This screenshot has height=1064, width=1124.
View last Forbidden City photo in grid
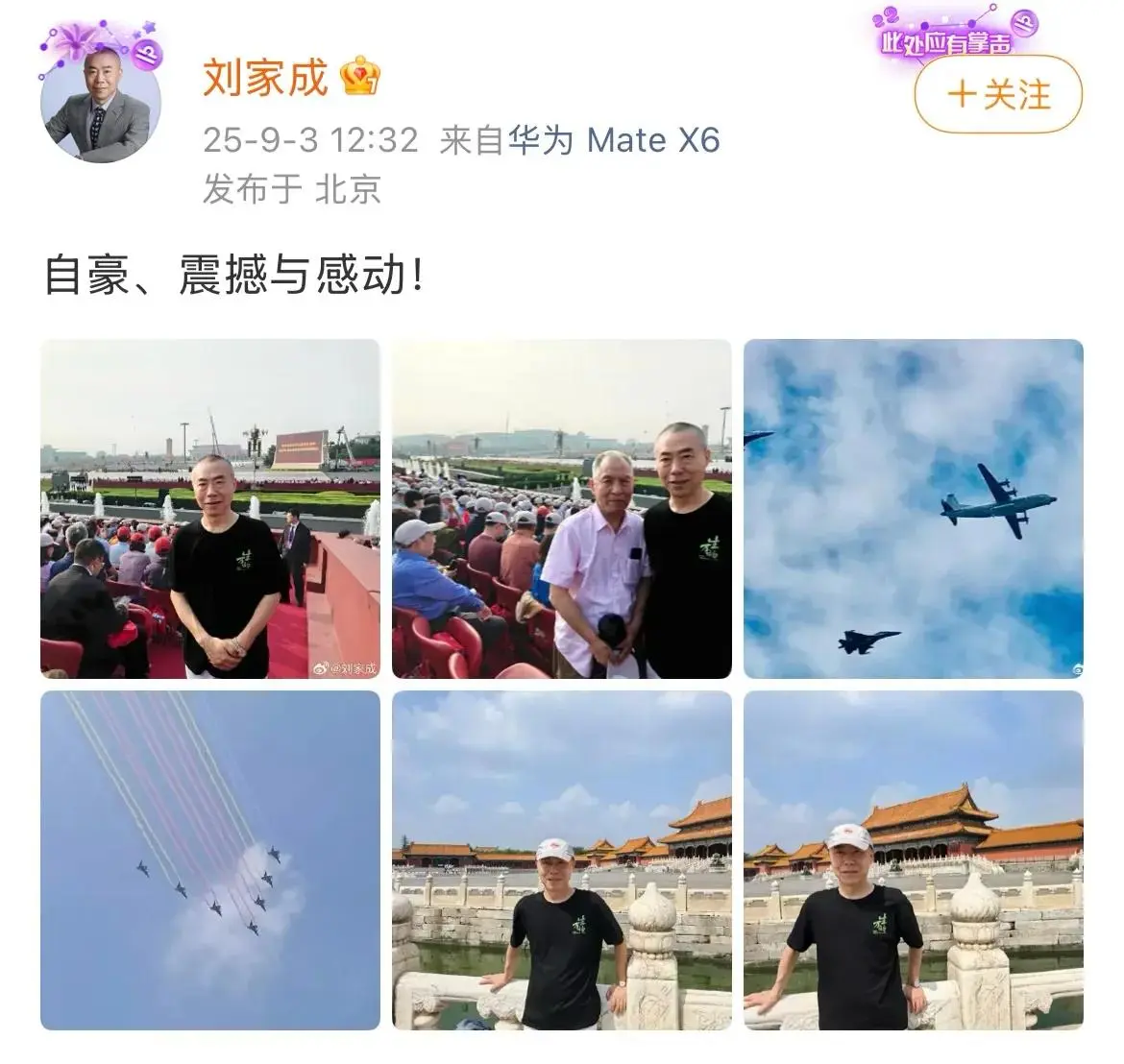[x=913, y=859]
